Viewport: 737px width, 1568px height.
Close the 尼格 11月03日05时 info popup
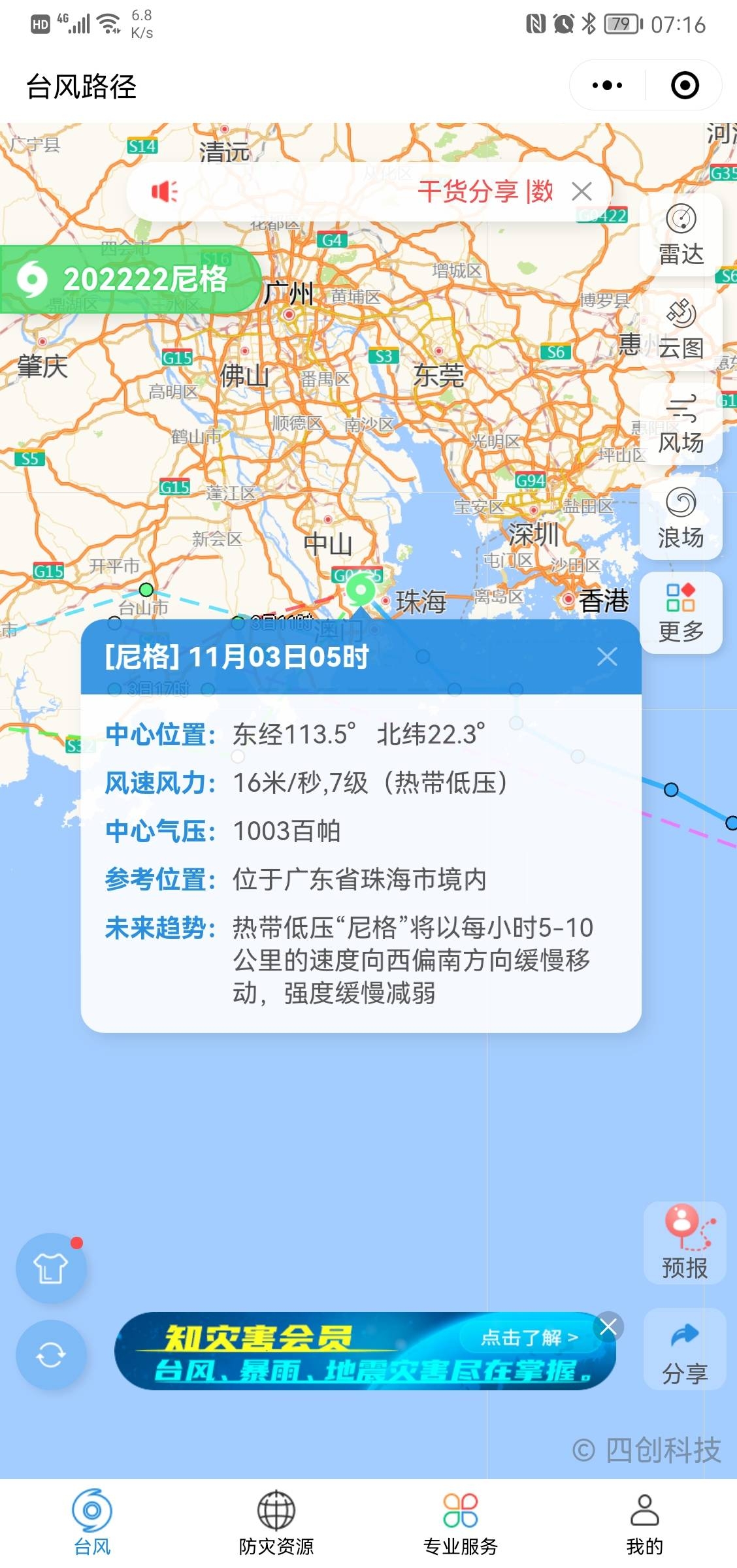(x=607, y=657)
